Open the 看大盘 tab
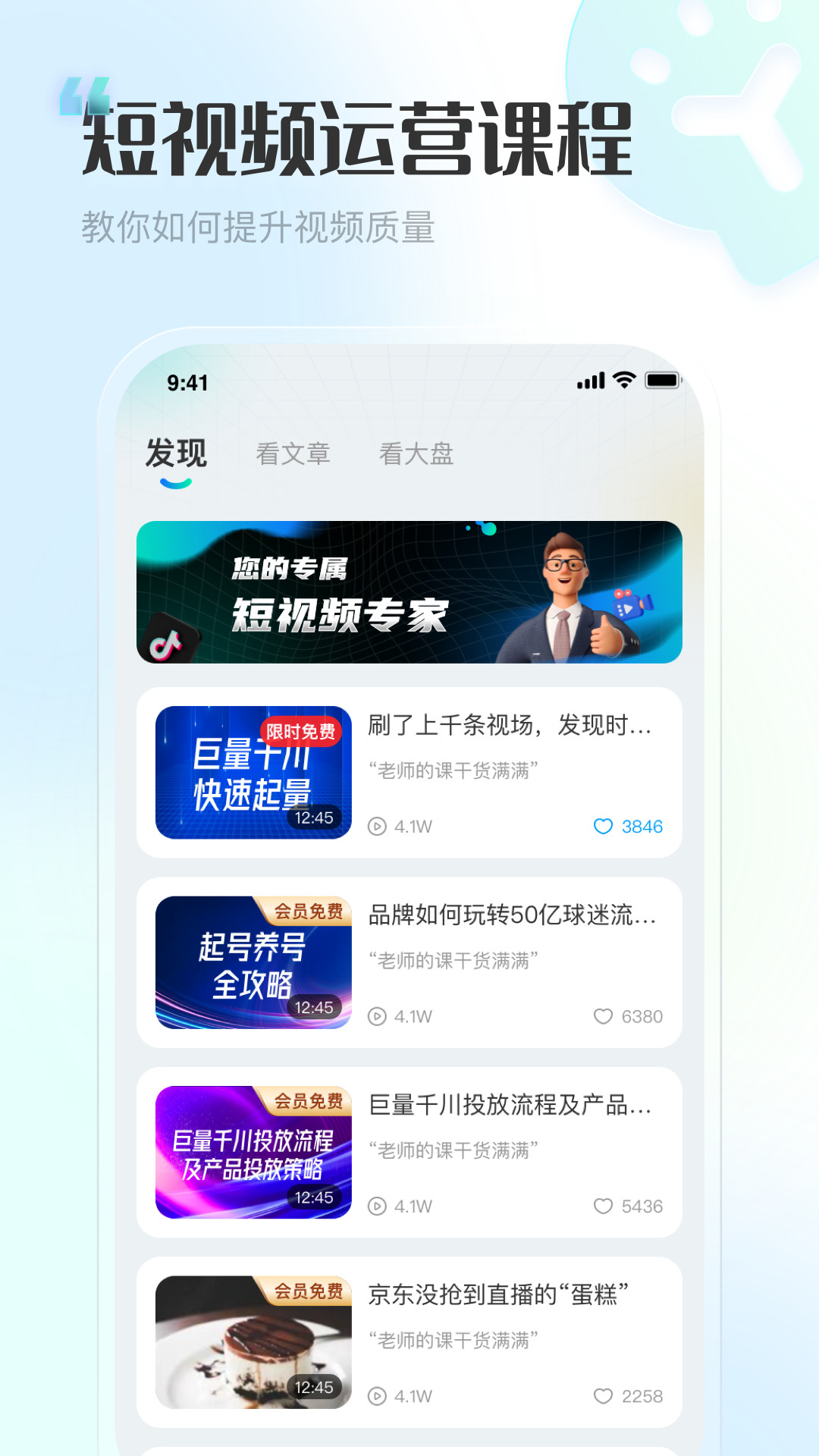Viewport: 819px width, 1456px height. tap(417, 453)
